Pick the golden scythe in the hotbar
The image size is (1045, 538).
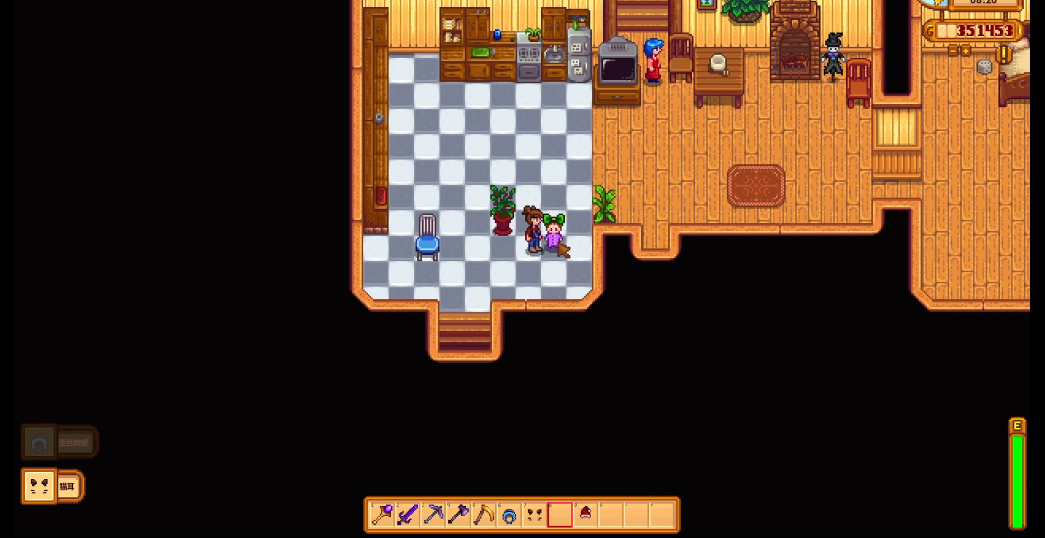(x=484, y=515)
